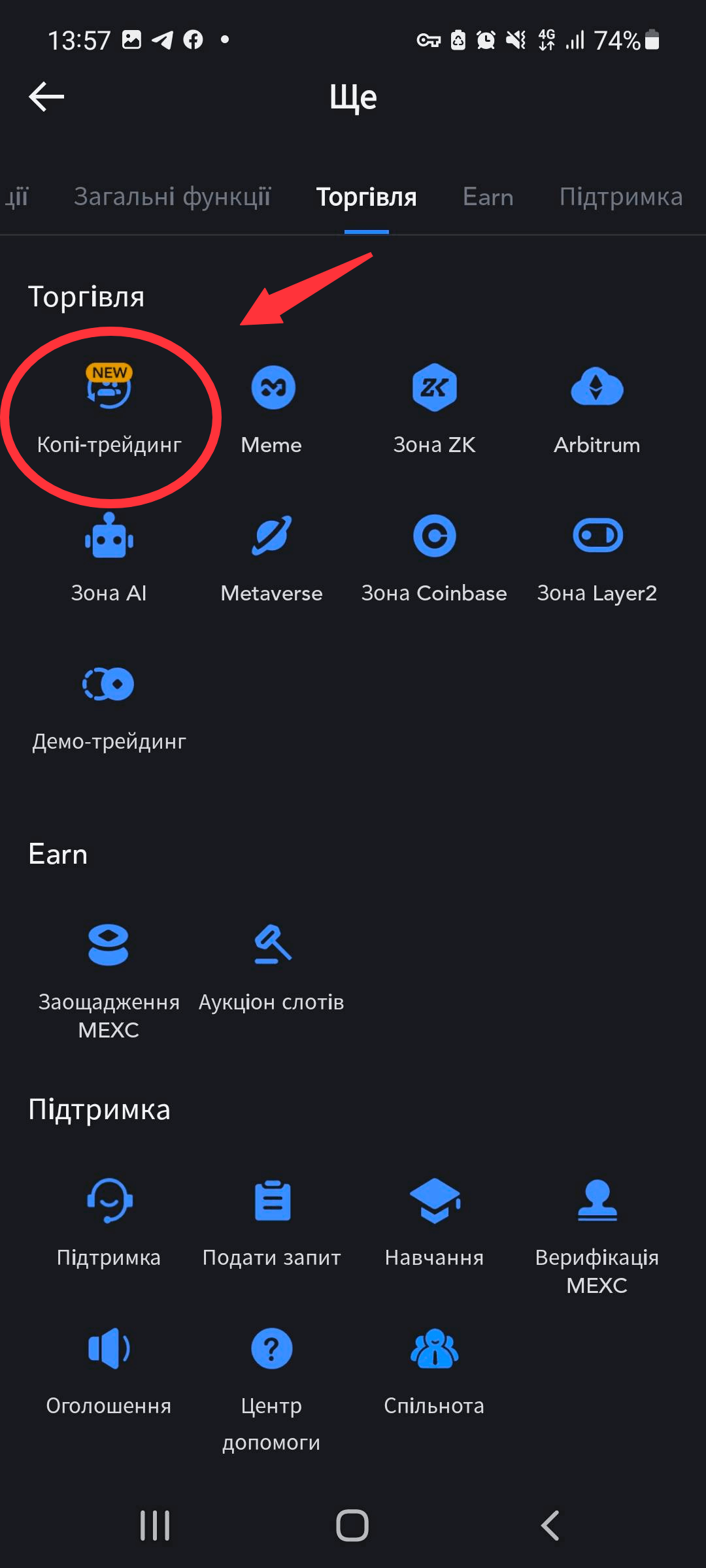Switch to the Загальні функції tab

(172, 197)
